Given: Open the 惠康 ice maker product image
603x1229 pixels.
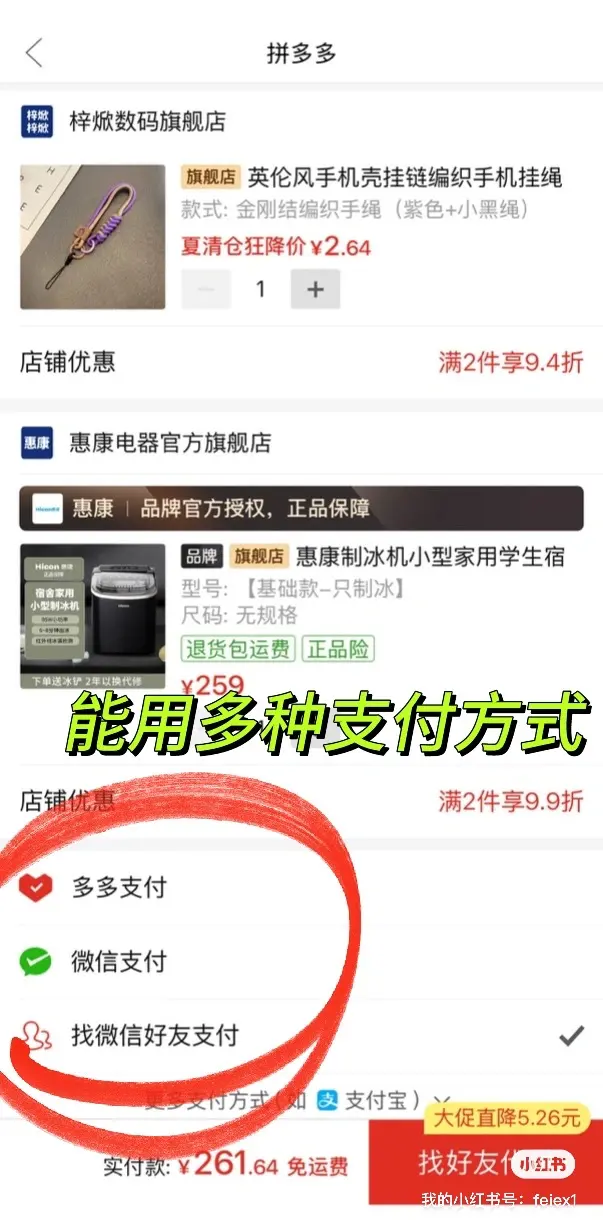Looking at the screenshot, I should [92, 616].
